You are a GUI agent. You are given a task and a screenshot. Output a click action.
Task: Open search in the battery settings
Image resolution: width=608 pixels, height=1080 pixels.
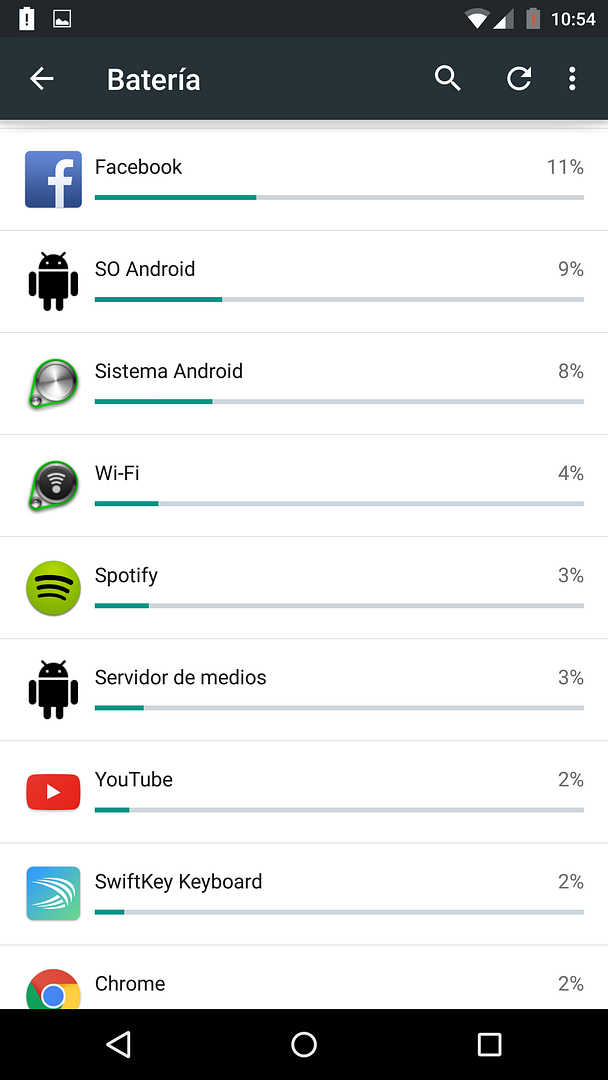click(447, 79)
